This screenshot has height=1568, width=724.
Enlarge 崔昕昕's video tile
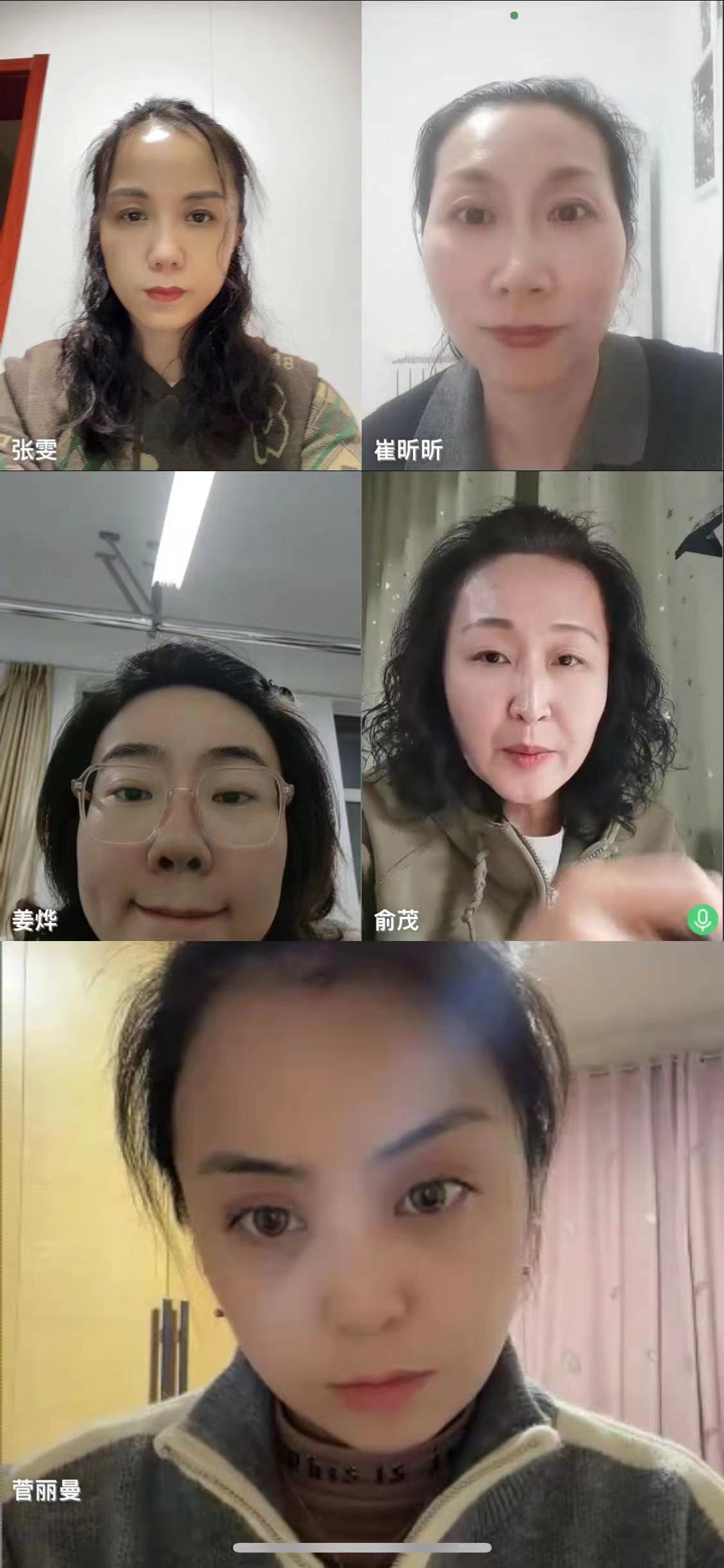coord(543,235)
